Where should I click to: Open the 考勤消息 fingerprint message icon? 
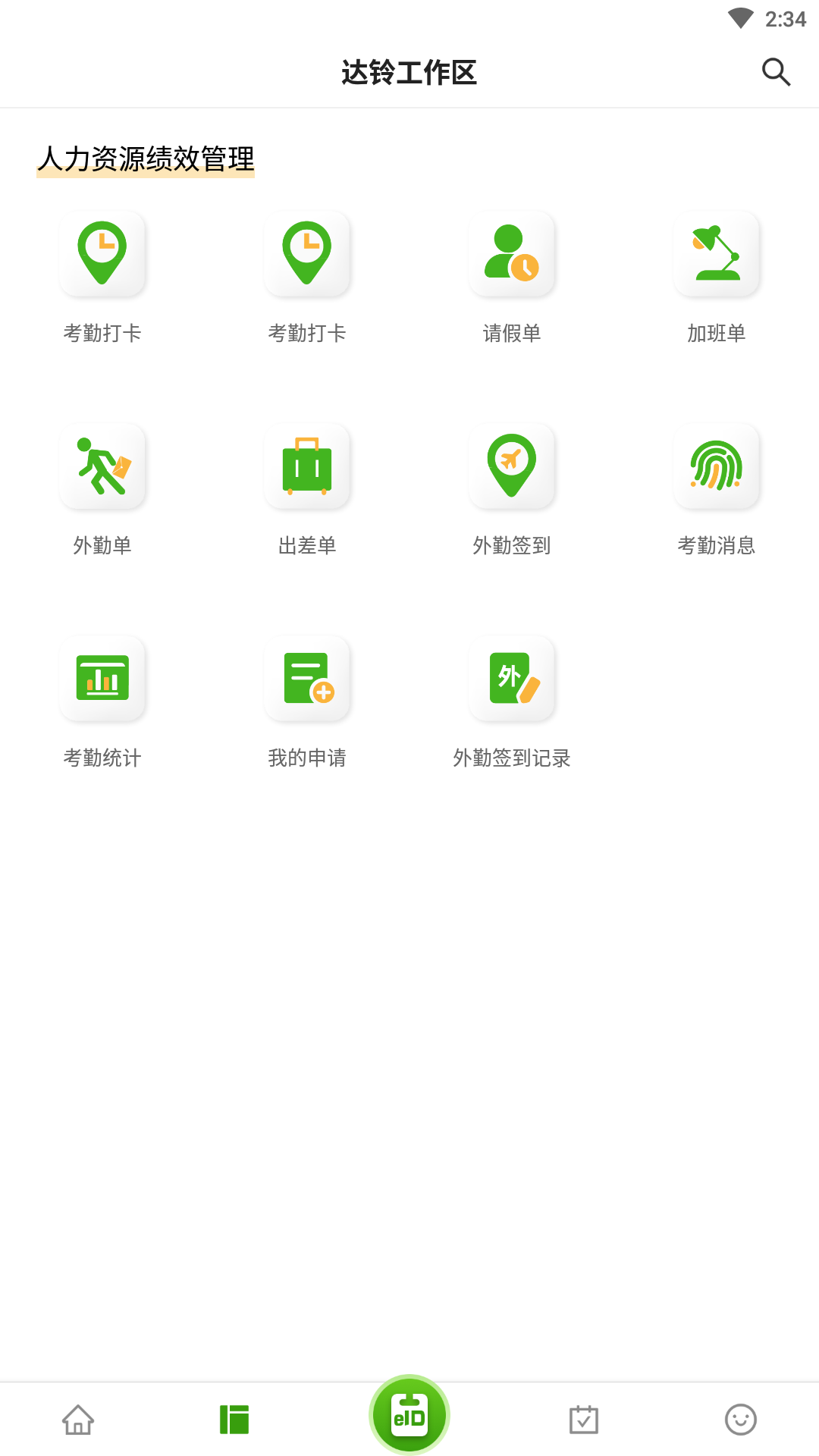717,467
